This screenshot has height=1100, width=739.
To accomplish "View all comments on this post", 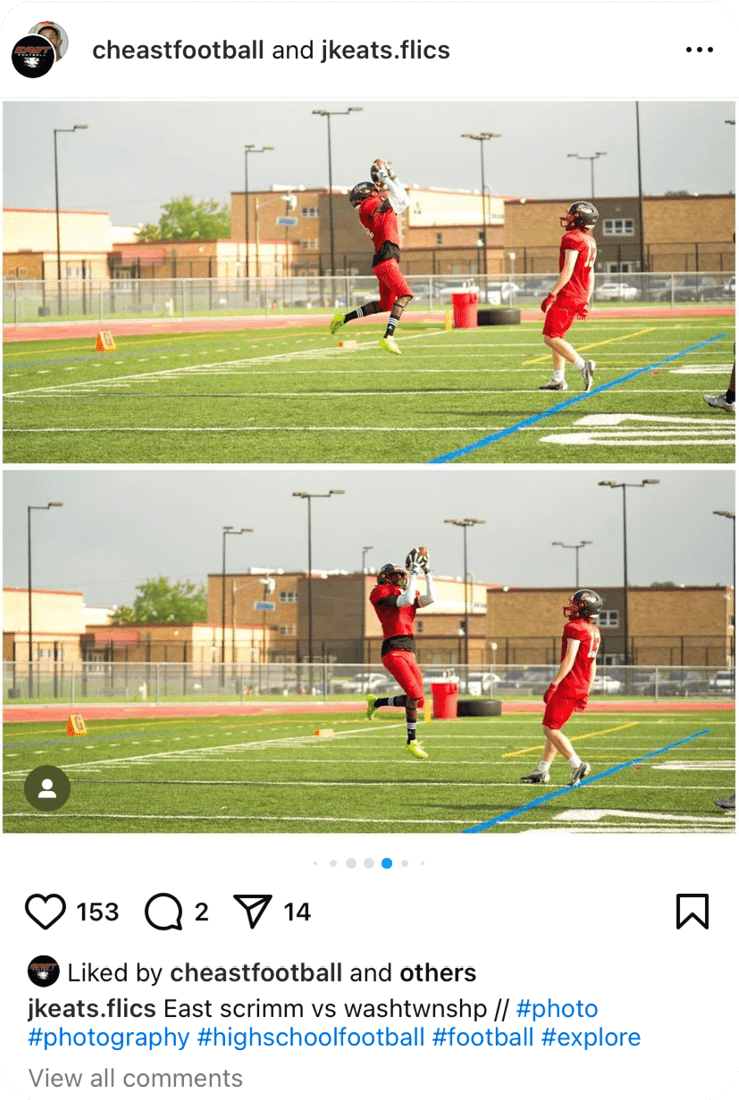I will pos(135,1078).
